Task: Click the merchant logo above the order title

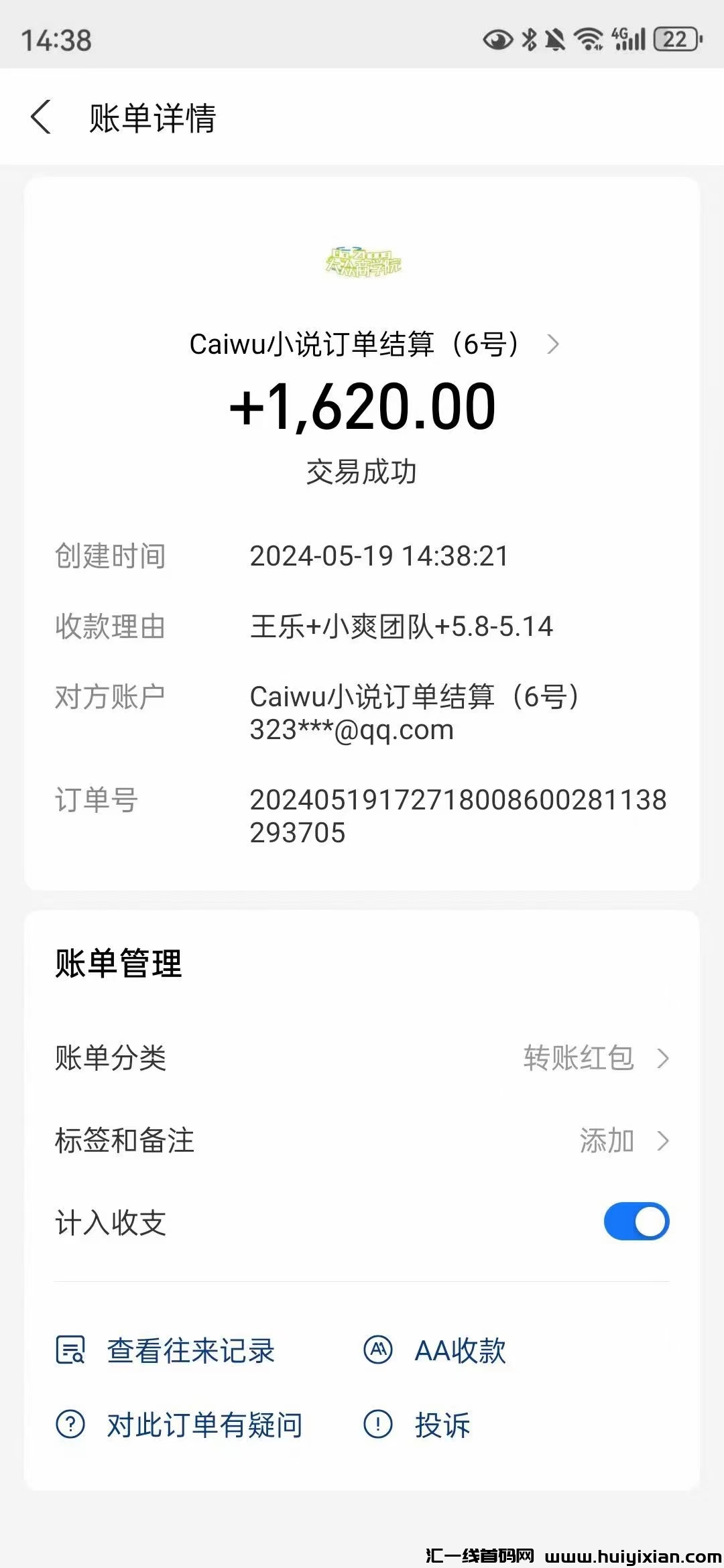Action: pos(364,263)
